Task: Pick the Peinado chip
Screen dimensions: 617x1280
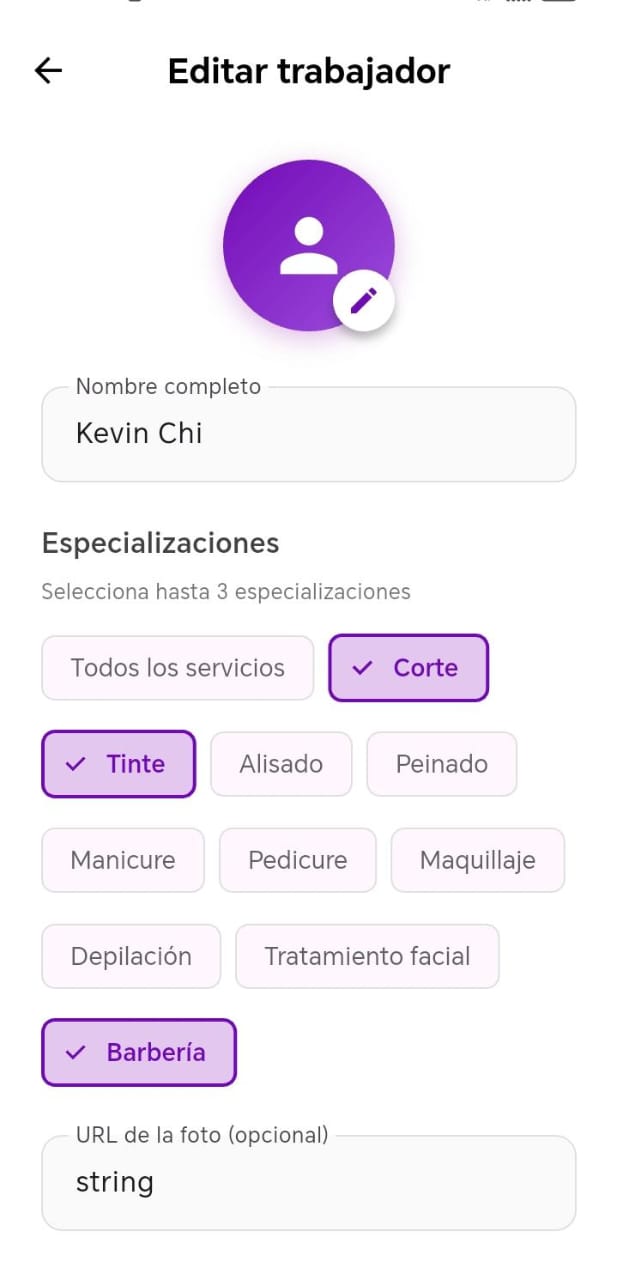Action: point(441,764)
